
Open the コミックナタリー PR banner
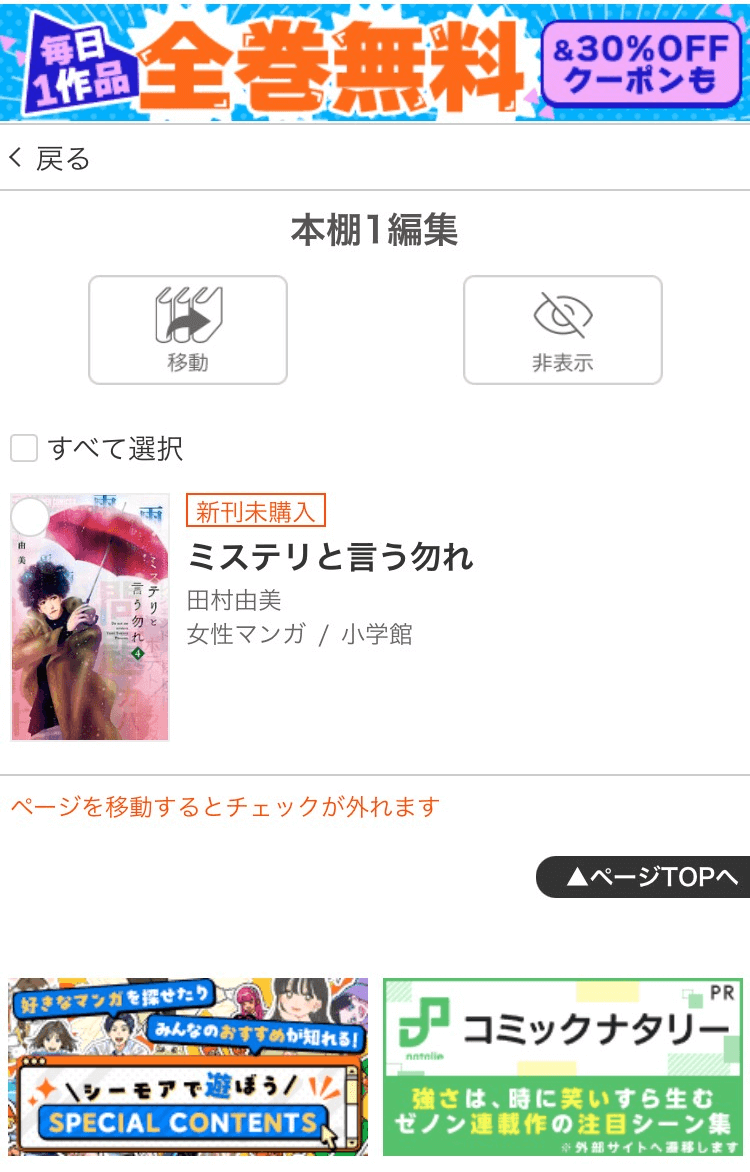click(563, 1066)
